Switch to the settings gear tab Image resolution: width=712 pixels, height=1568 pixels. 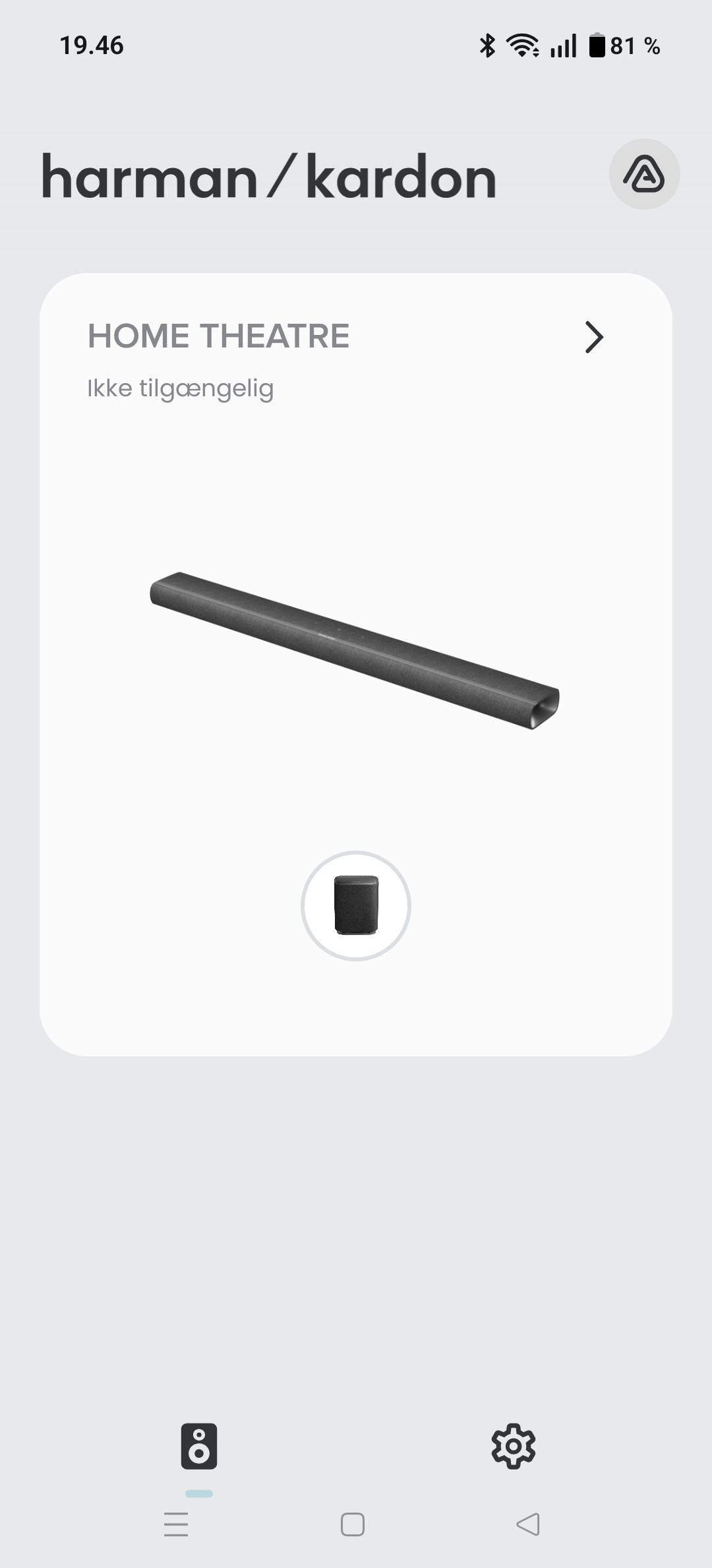(514, 1447)
